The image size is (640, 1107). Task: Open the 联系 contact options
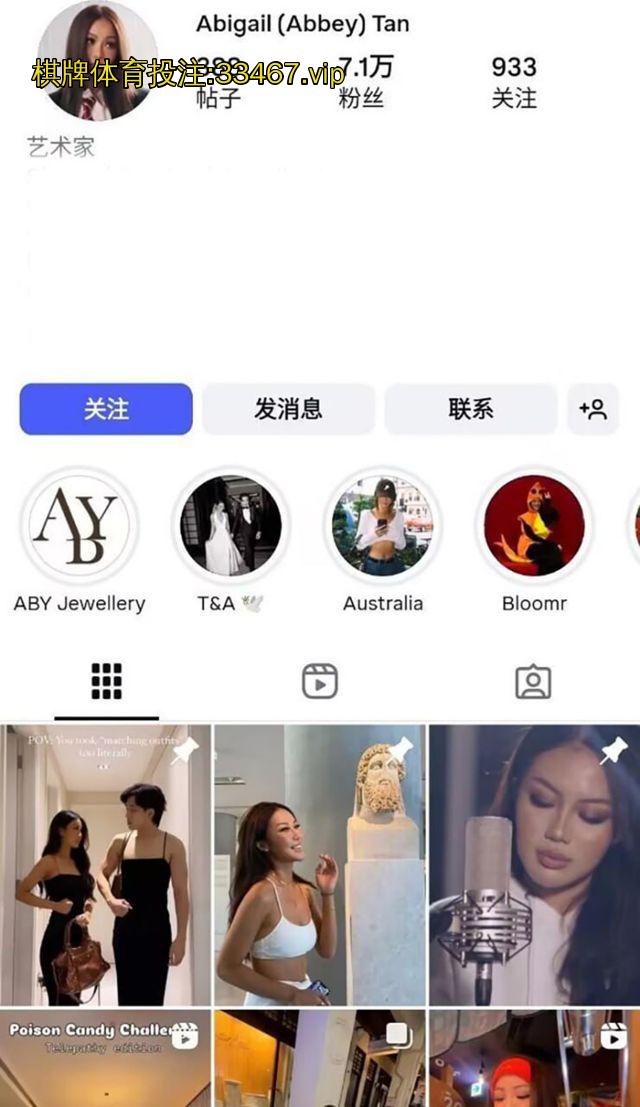(470, 409)
